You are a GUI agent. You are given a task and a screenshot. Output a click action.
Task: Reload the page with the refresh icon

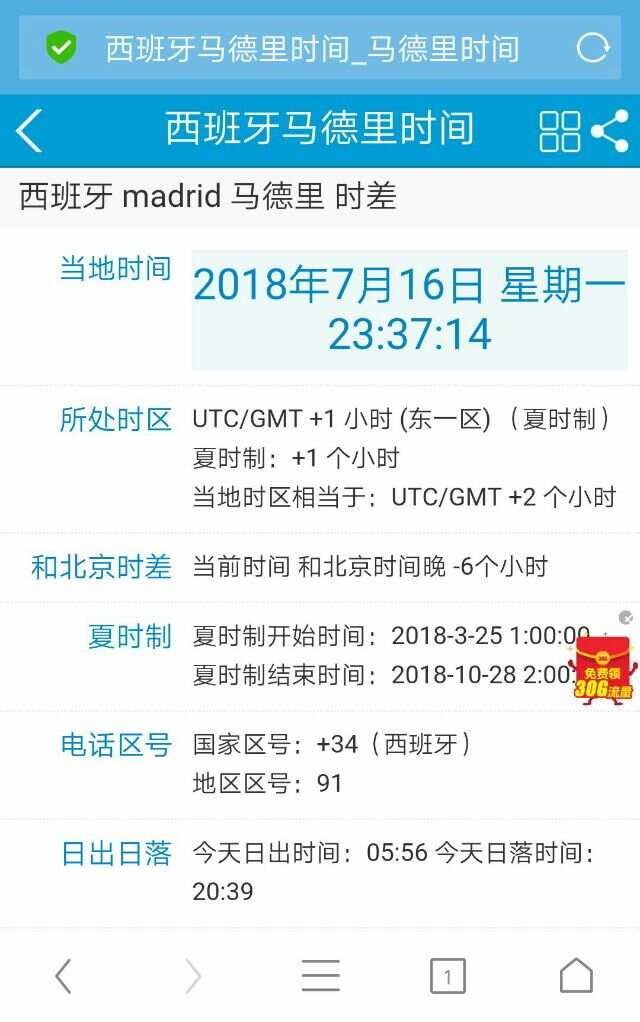click(x=592, y=48)
